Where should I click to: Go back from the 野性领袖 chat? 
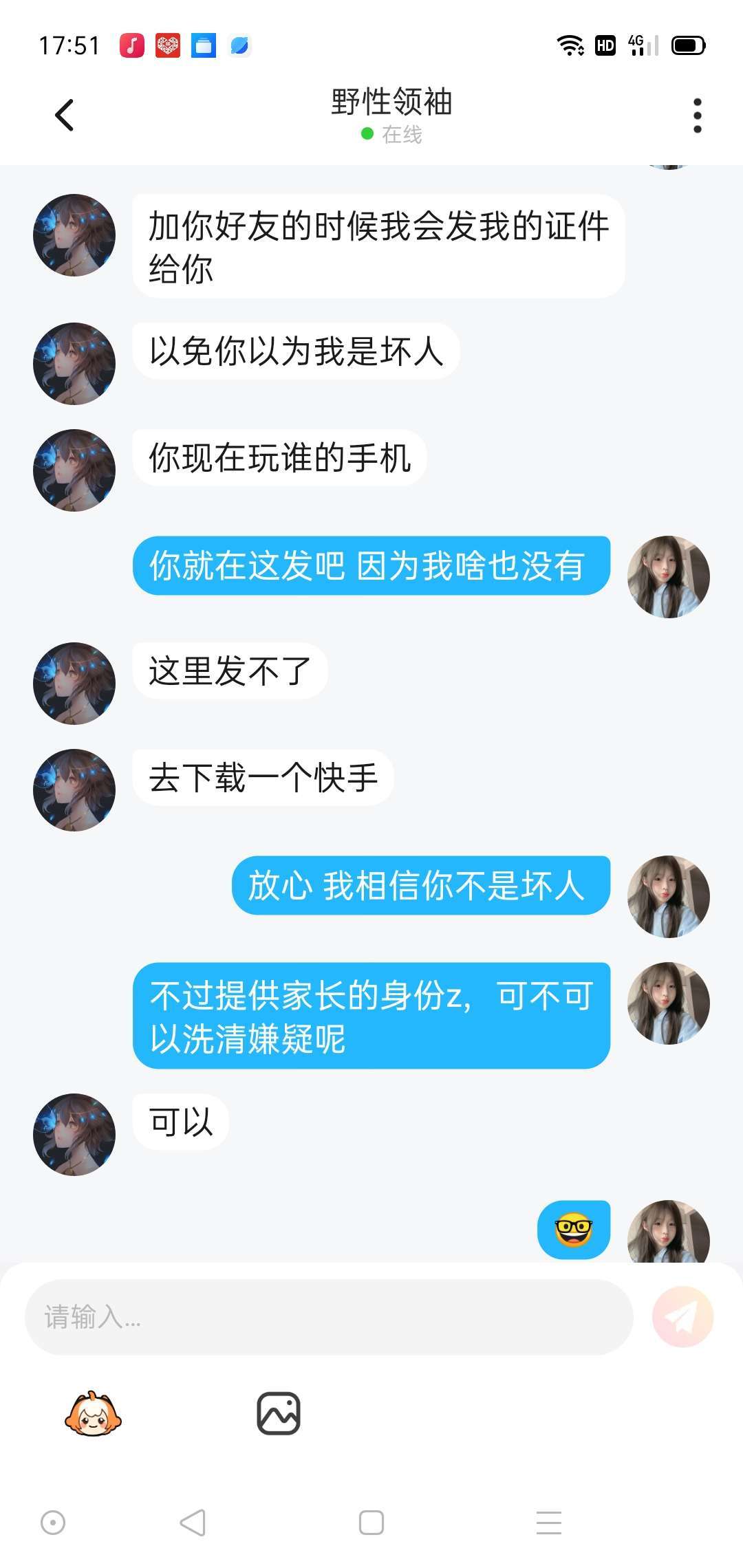[65, 115]
